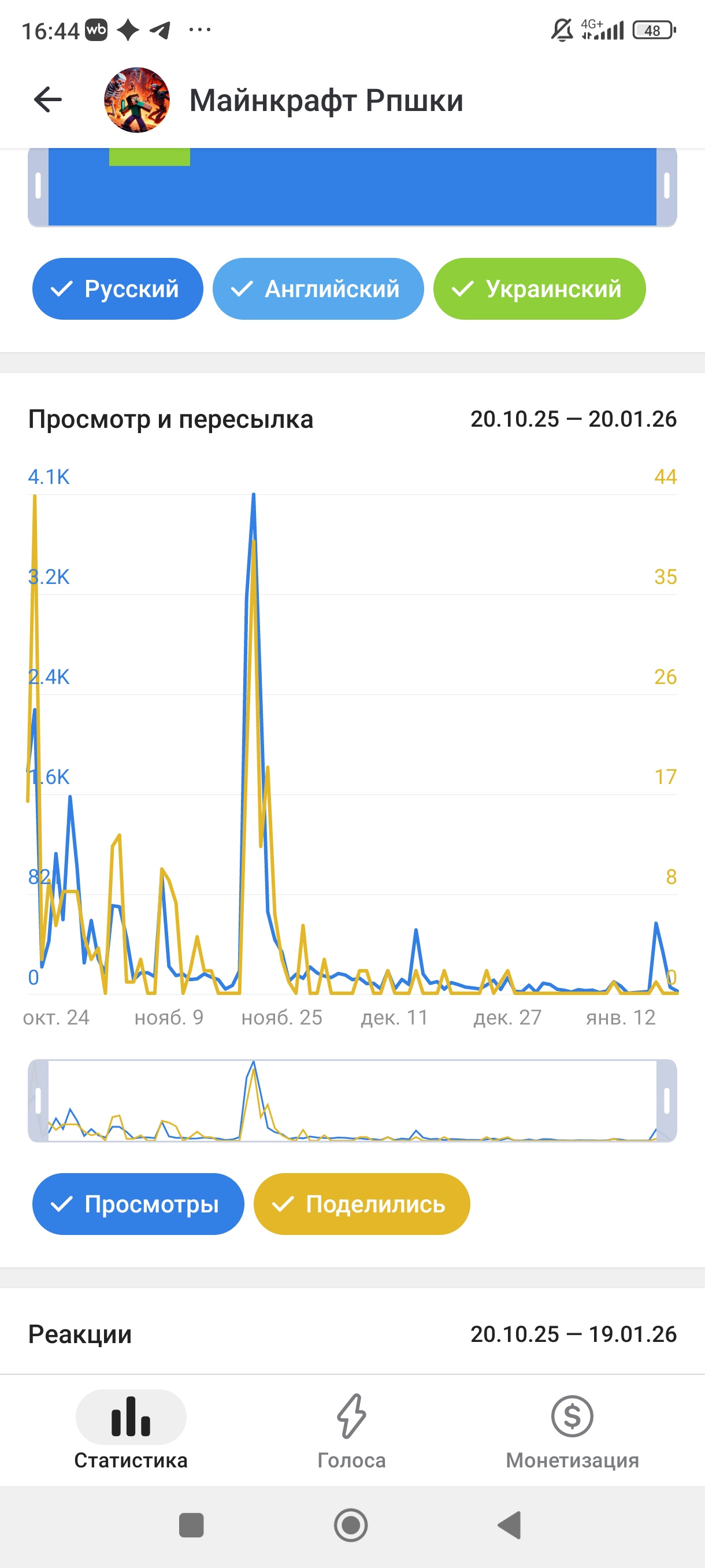Open the Монетизация tab
705x1568 pixels.
572,1430
